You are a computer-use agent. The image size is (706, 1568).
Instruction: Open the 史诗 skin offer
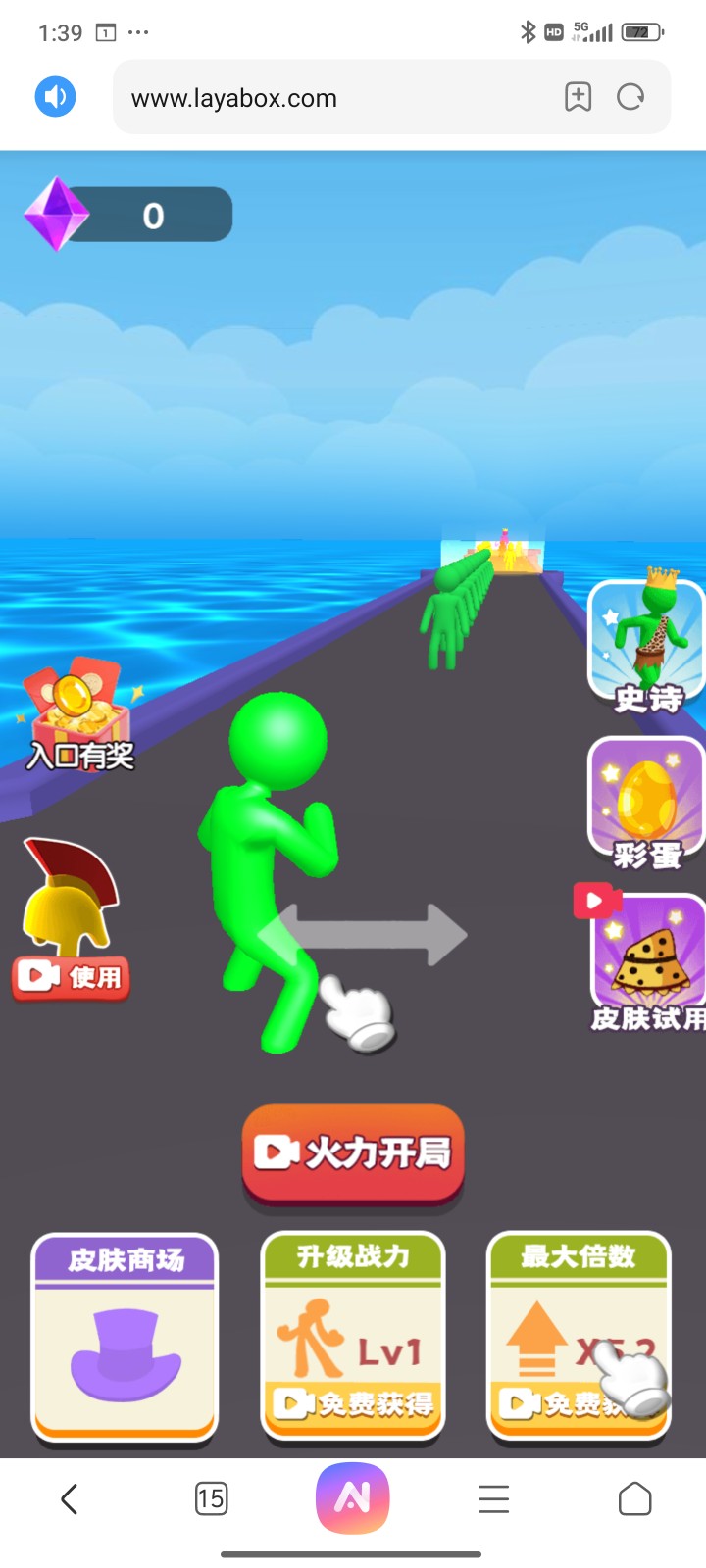click(647, 644)
